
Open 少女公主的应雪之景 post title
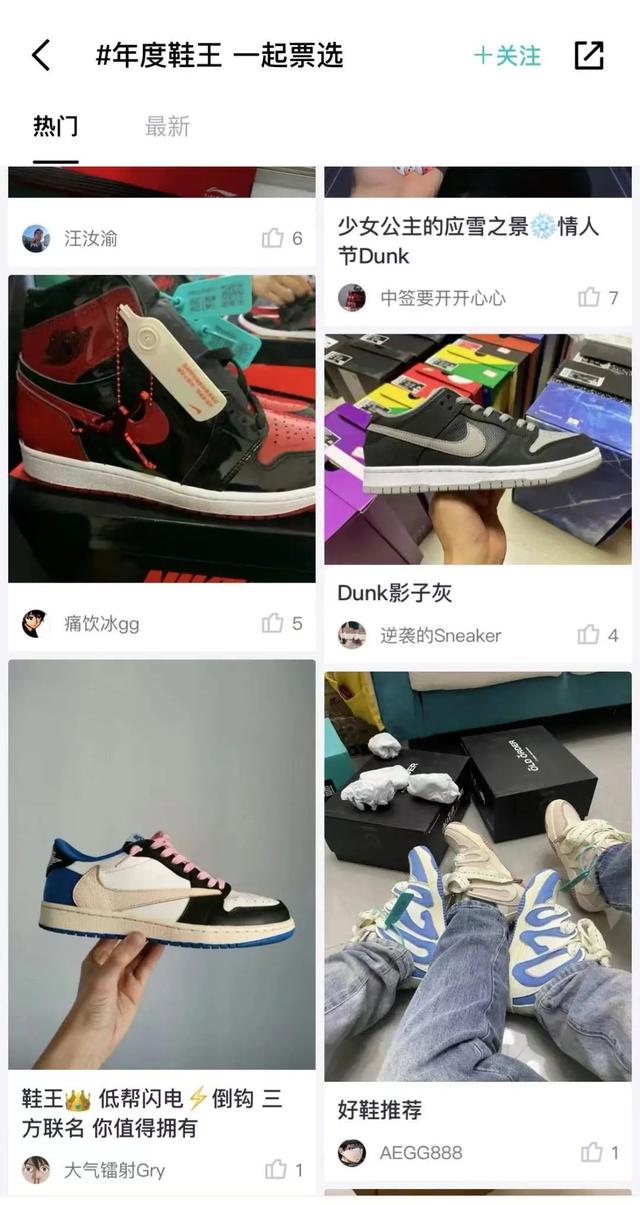468,241
